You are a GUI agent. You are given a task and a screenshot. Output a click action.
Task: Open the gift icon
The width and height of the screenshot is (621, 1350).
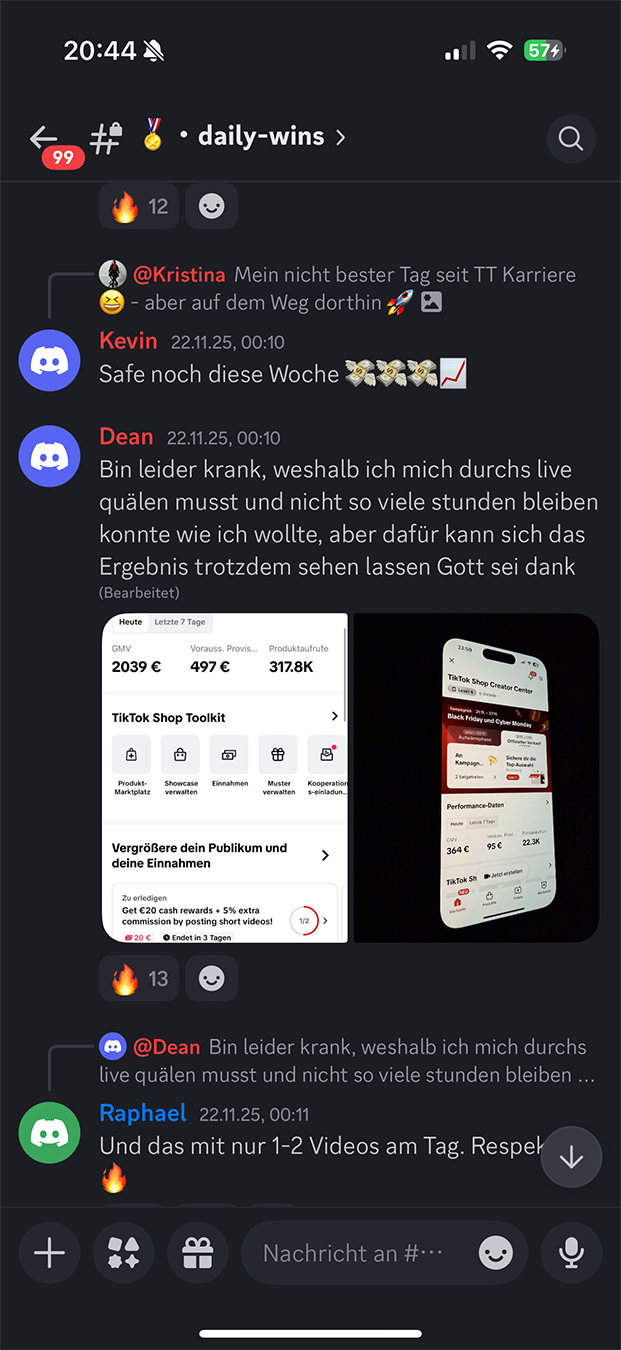coord(198,1253)
